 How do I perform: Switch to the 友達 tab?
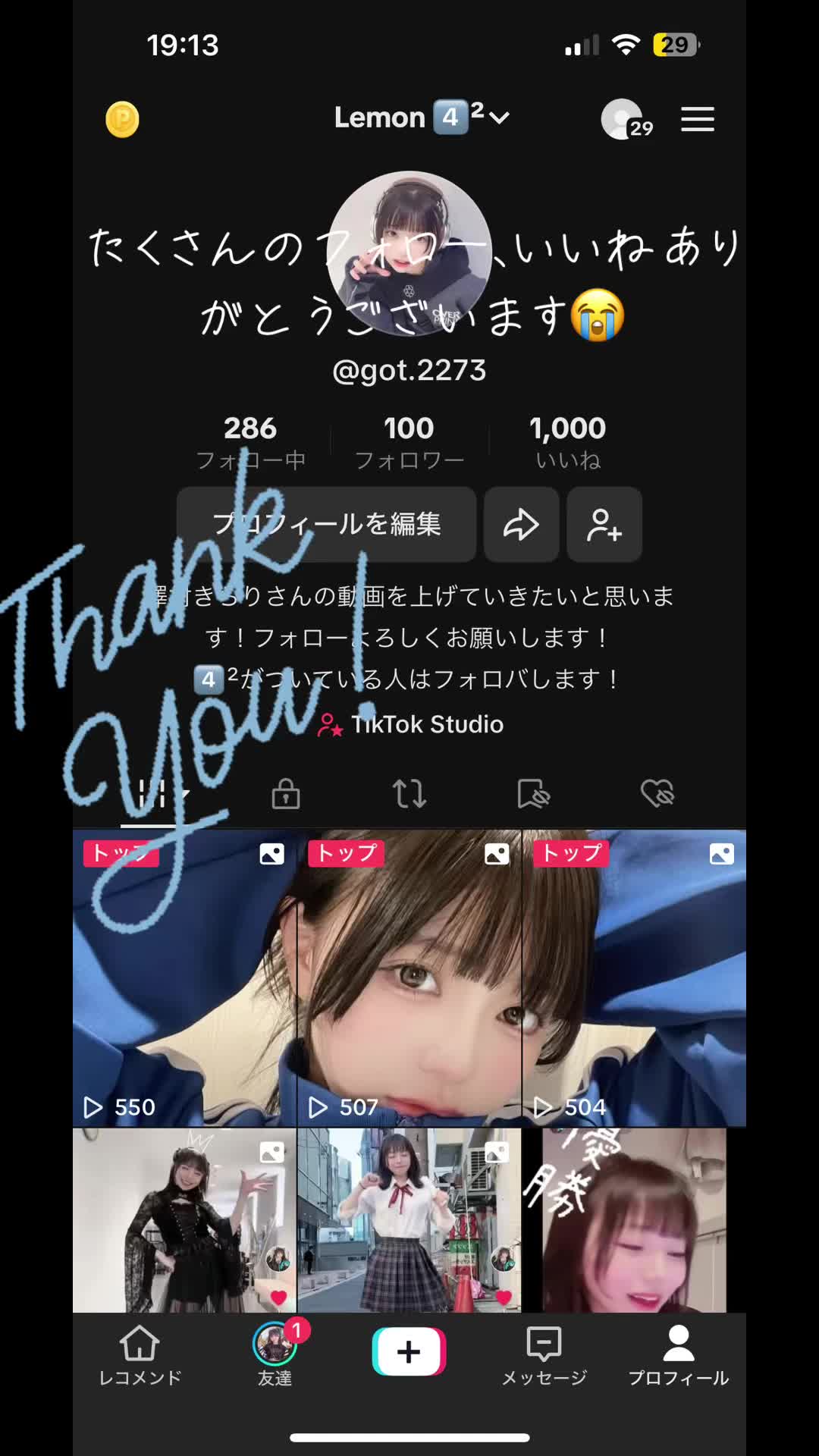275,1355
